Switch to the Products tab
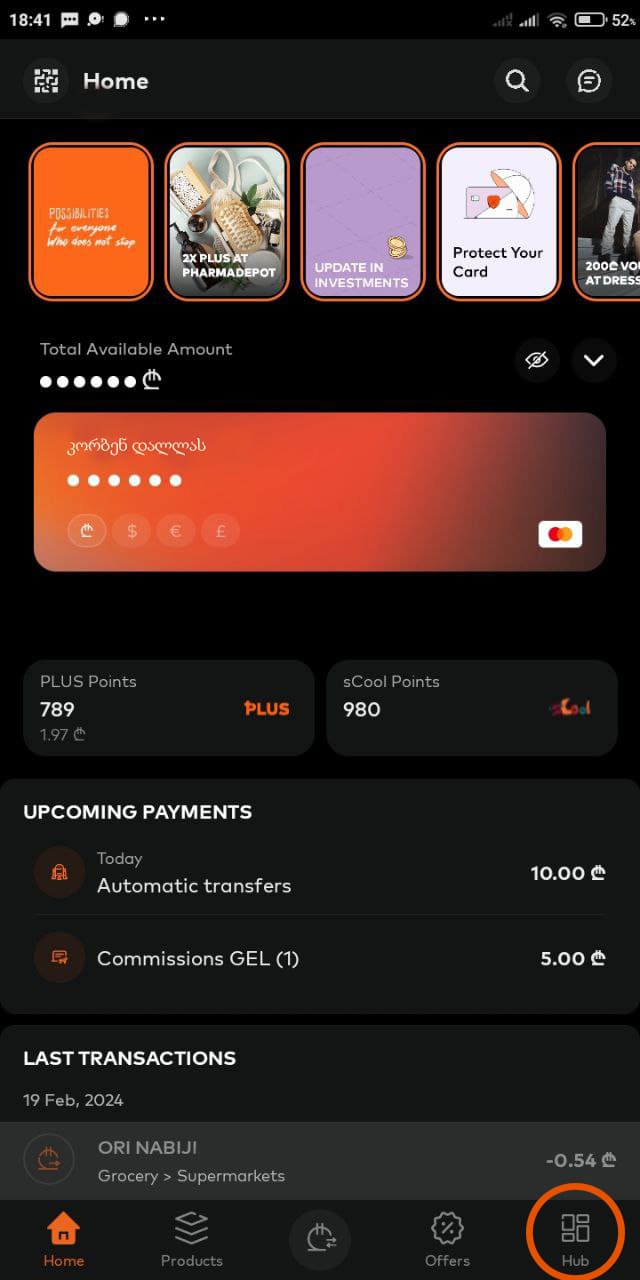The width and height of the screenshot is (640, 1280). (192, 1238)
